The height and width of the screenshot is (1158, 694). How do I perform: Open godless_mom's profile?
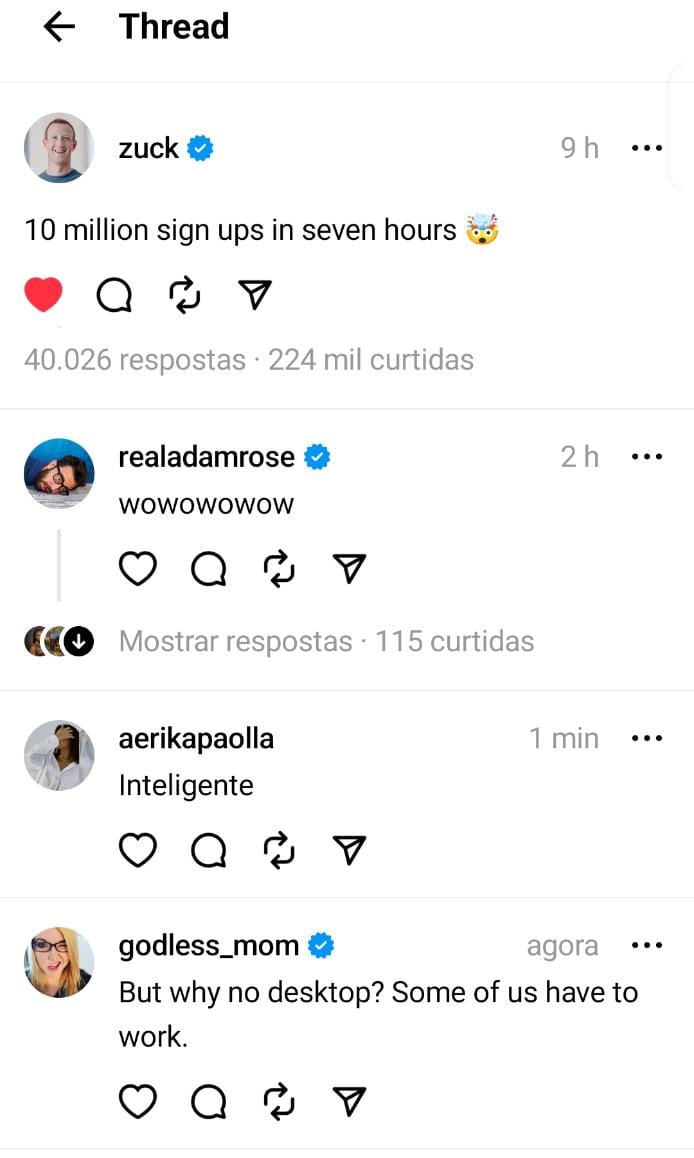pos(59,962)
